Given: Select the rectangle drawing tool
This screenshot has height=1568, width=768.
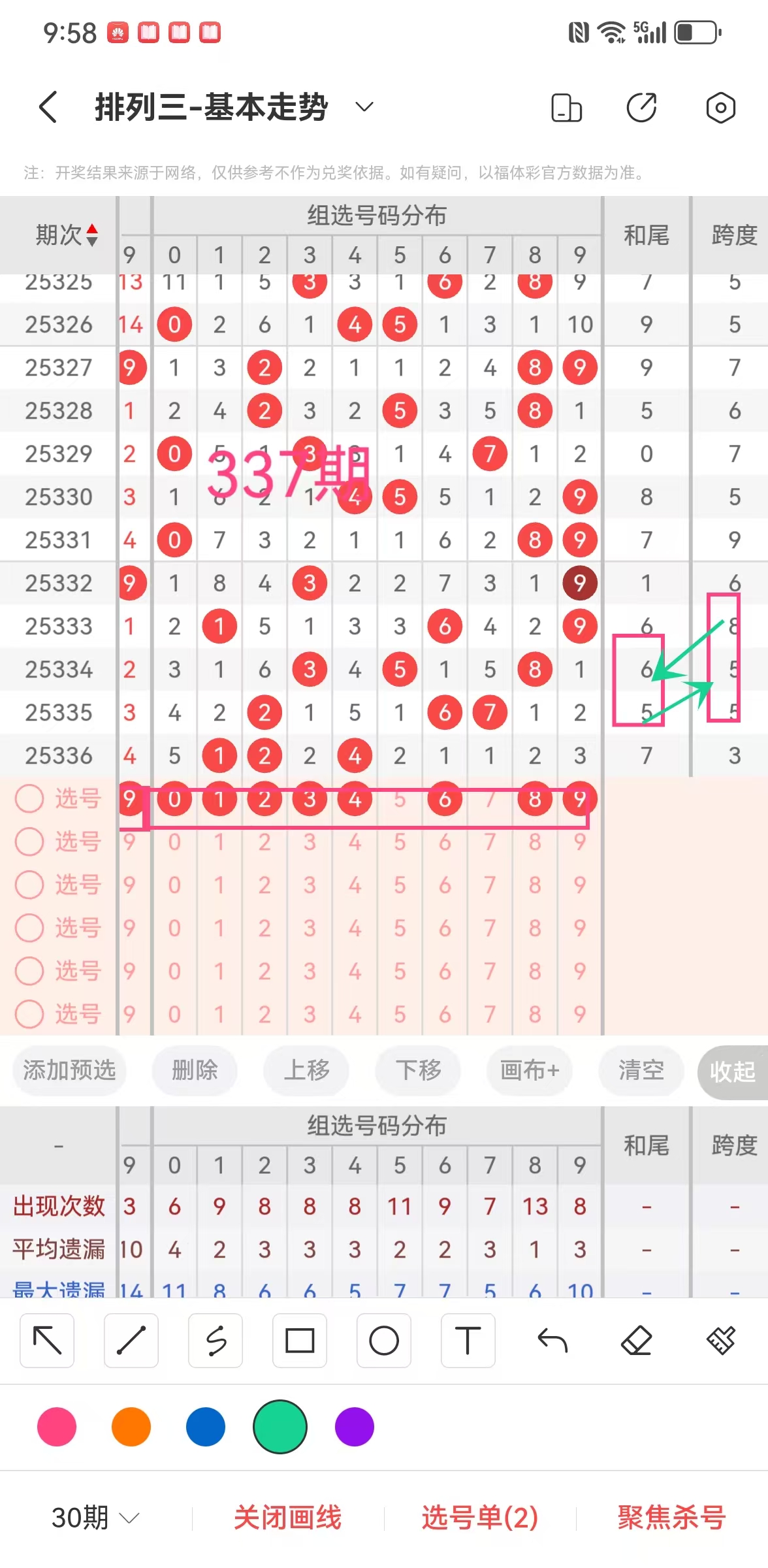Looking at the screenshot, I should pos(300,1341).
